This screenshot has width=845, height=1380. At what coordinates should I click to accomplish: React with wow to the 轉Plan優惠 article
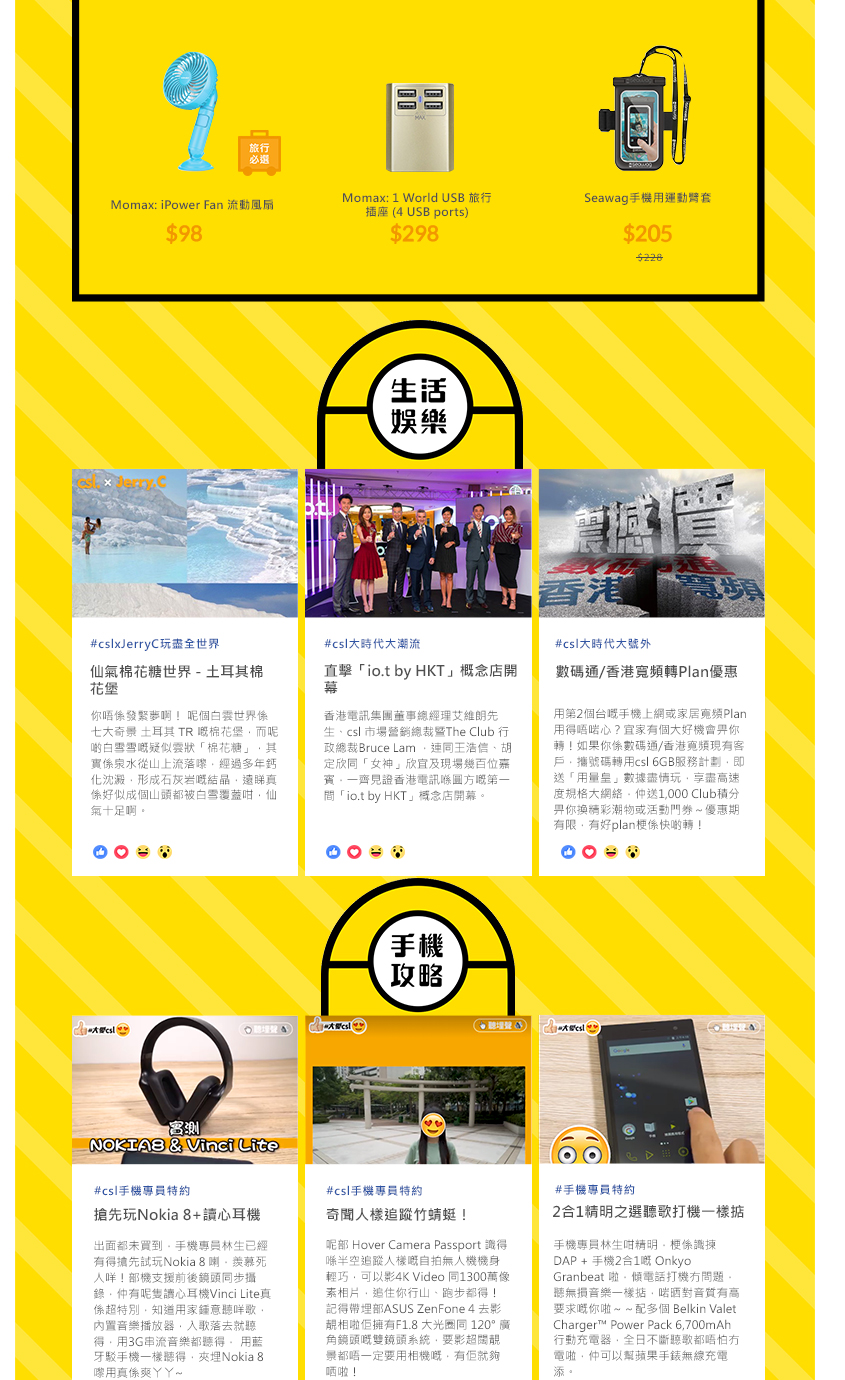point(632,852)
